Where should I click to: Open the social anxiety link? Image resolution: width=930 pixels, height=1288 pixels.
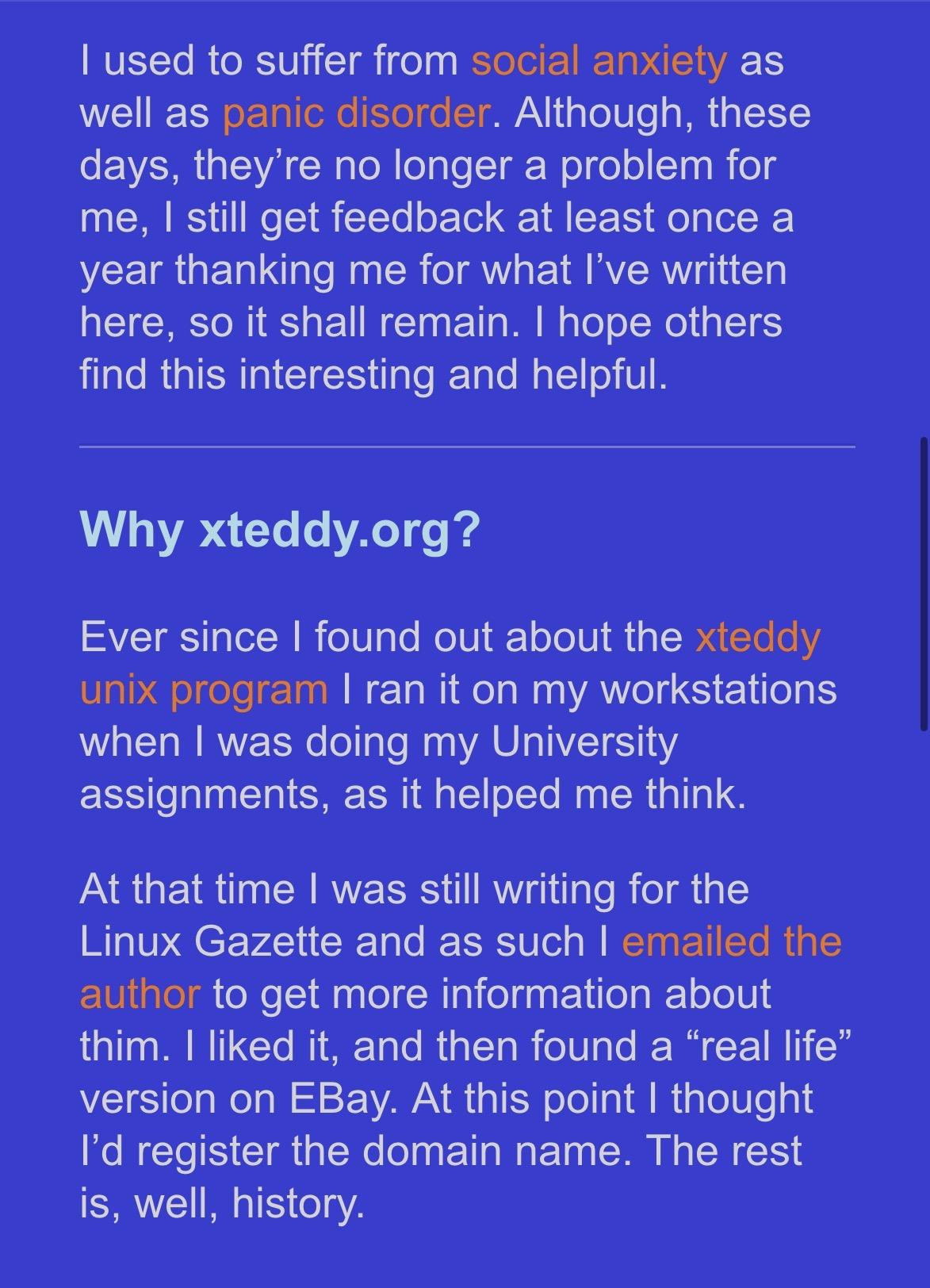click(x=599, y=62)
